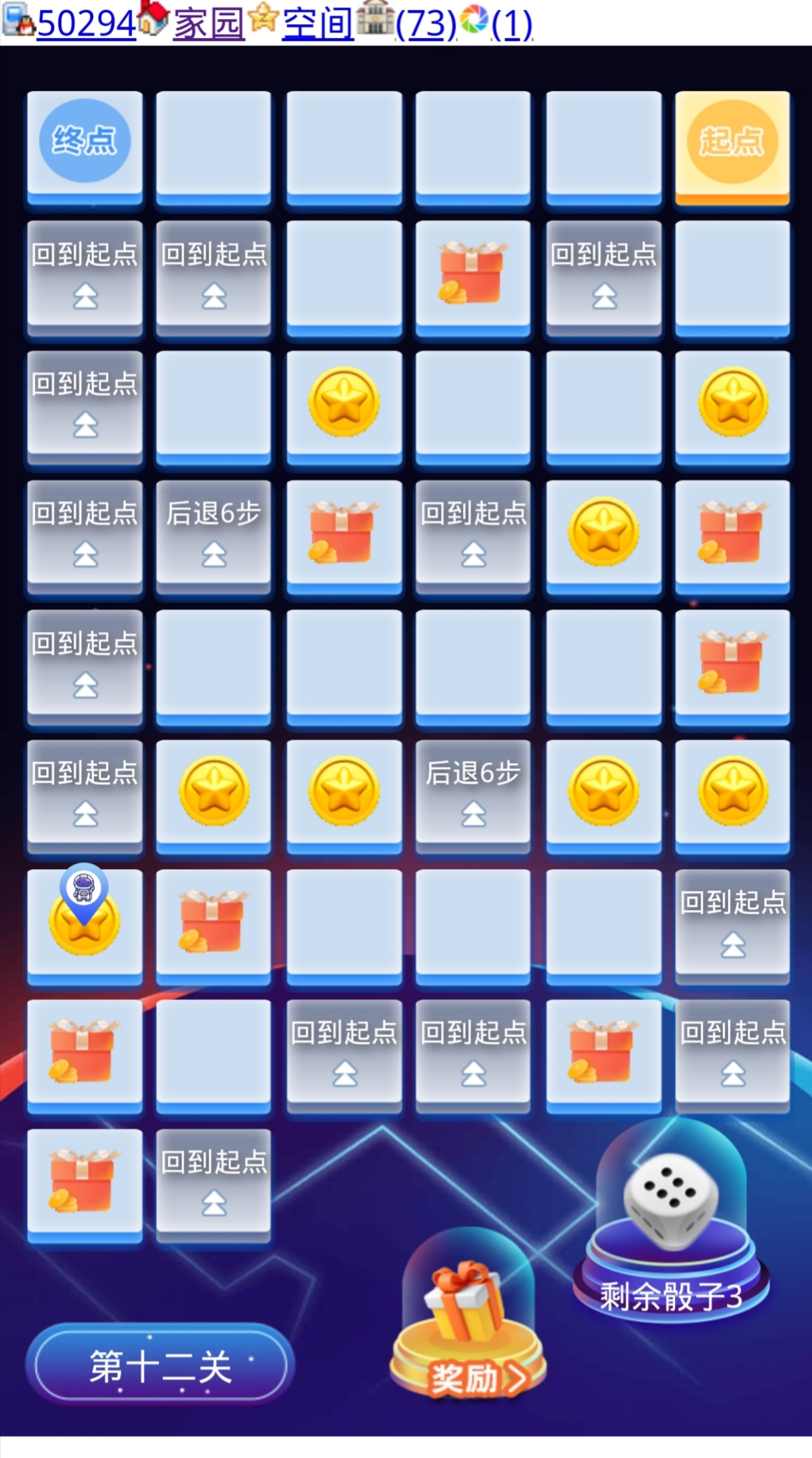The image size is (812, 1458).
Task: Open the 家园 link
Action: pyautogui.click(x=208, y=23)
